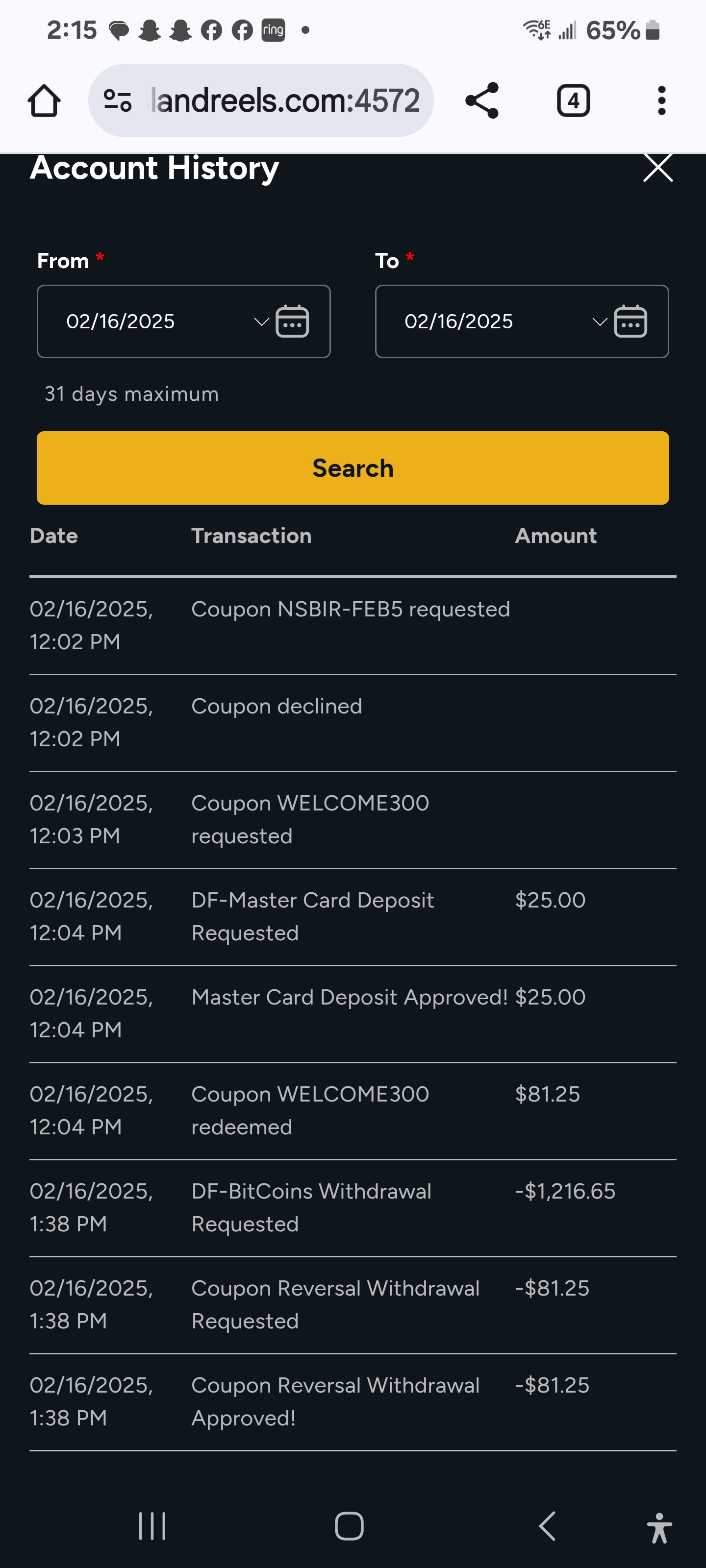Screen dimensions: 706x1568
Task: View site information icon in address bar
Action: [118, 100]
